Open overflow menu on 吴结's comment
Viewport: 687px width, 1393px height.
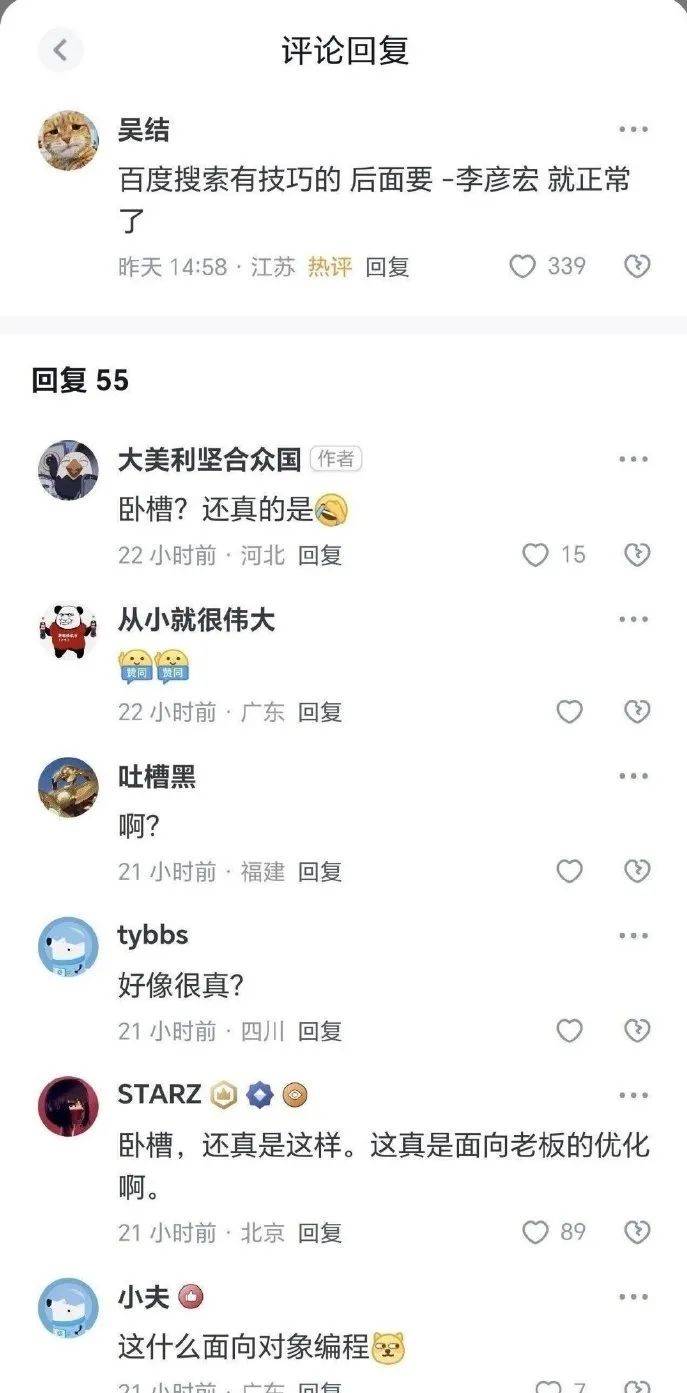point(633,129)
